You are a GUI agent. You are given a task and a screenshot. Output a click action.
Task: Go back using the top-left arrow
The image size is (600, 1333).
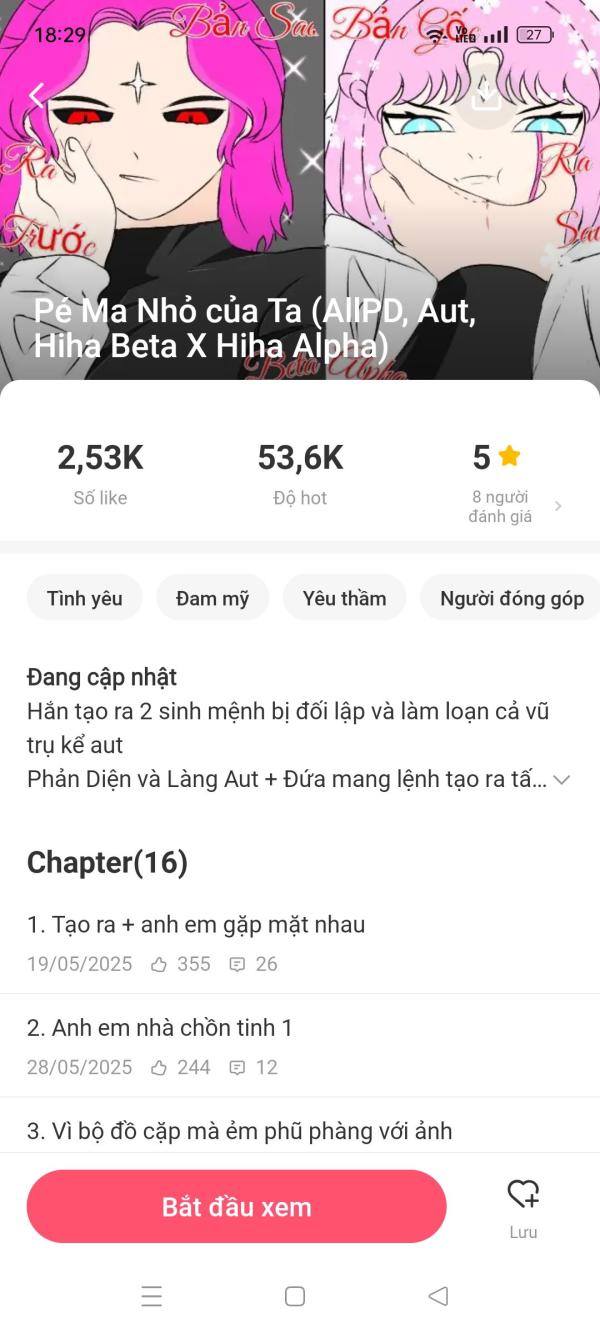click(x=37, y=95)
